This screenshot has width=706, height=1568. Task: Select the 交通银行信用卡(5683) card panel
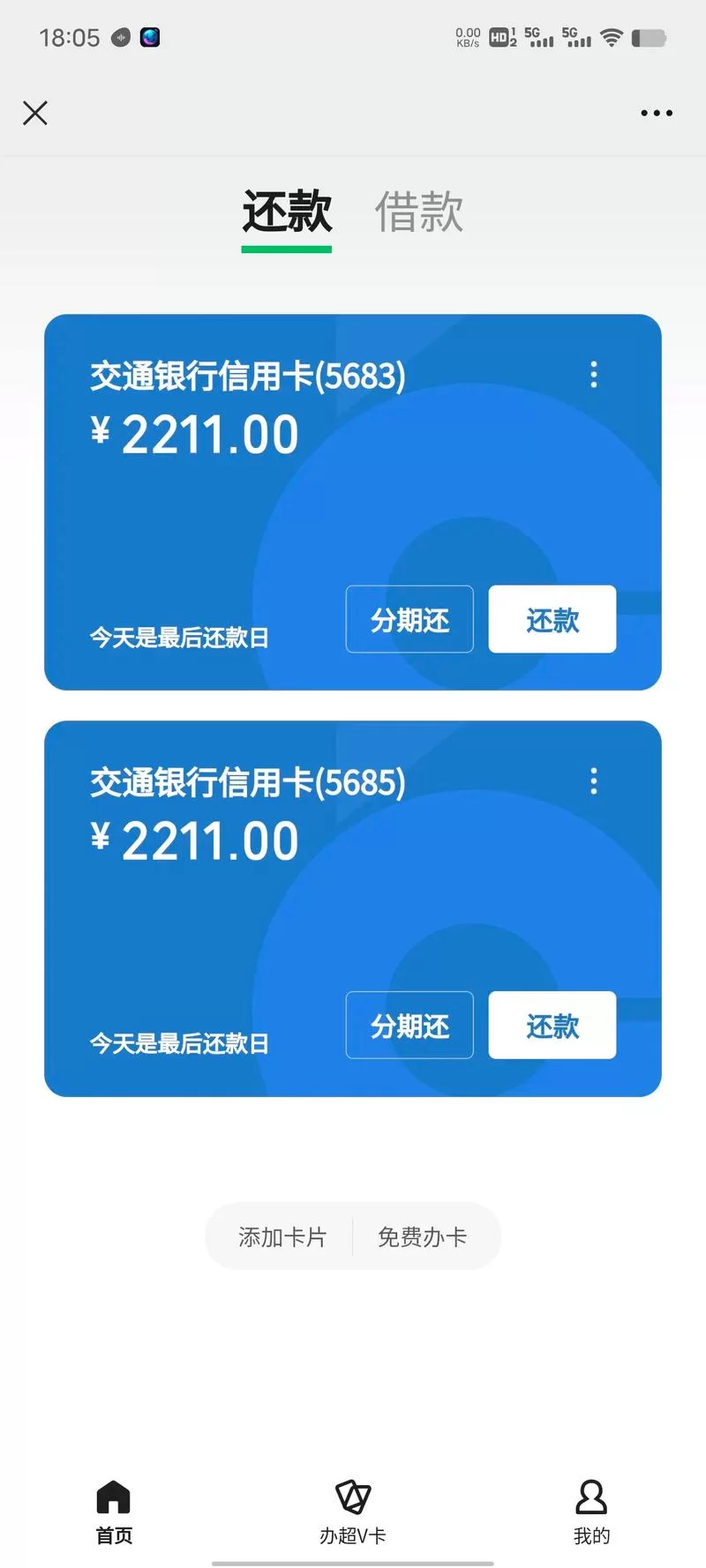point(247,375)
